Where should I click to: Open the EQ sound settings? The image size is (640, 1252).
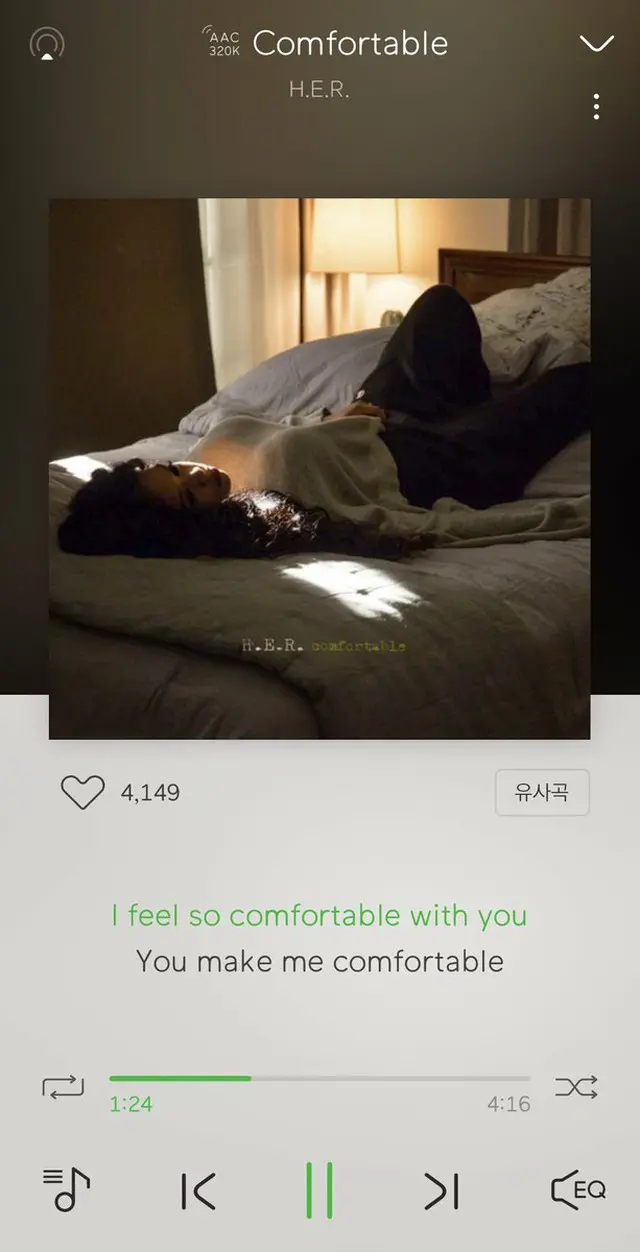(x=578, y=1190)
